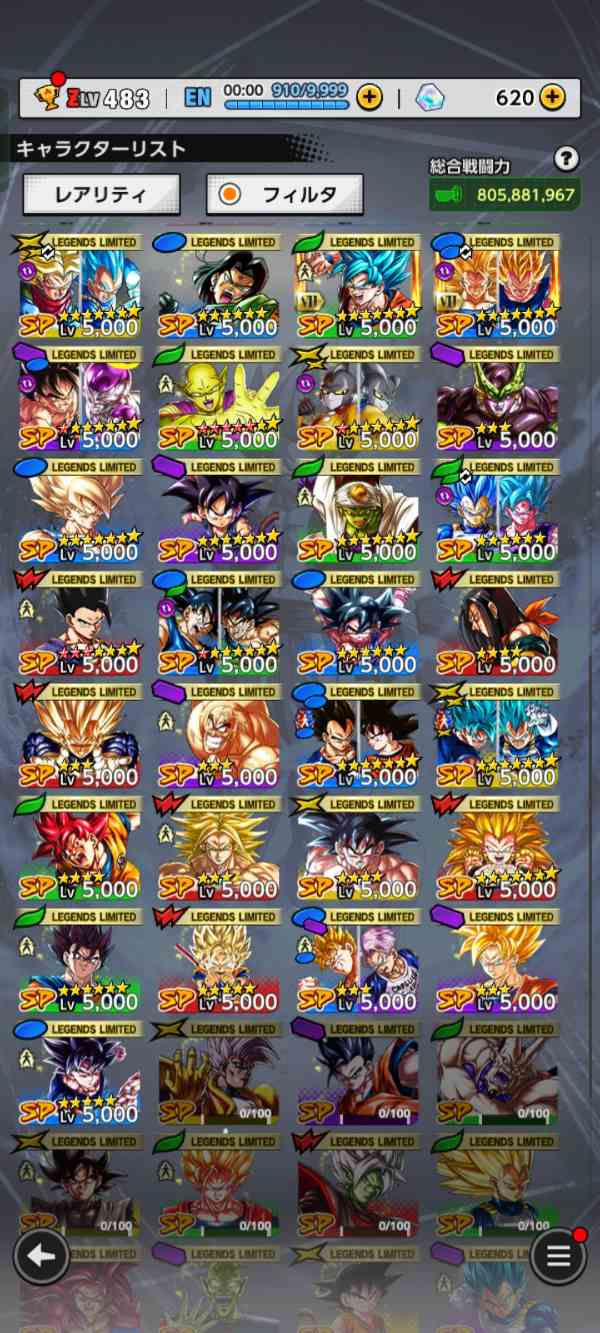Select the red Super Saiyan 3 Gotenks card

(499, 852)
